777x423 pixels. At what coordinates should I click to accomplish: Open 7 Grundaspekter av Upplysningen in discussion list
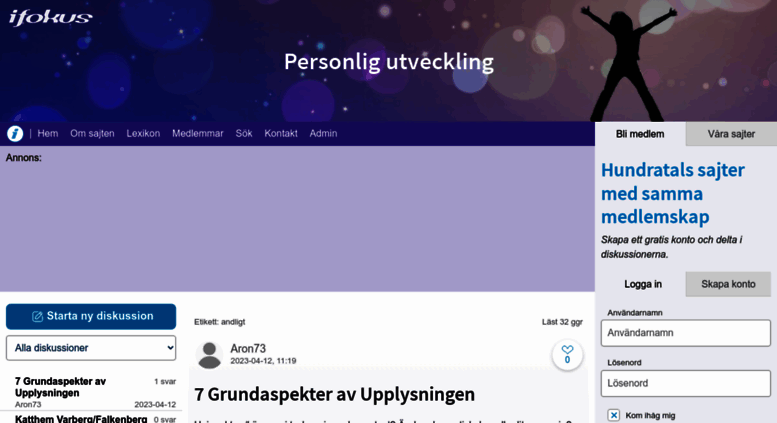(x=60, y=387)
